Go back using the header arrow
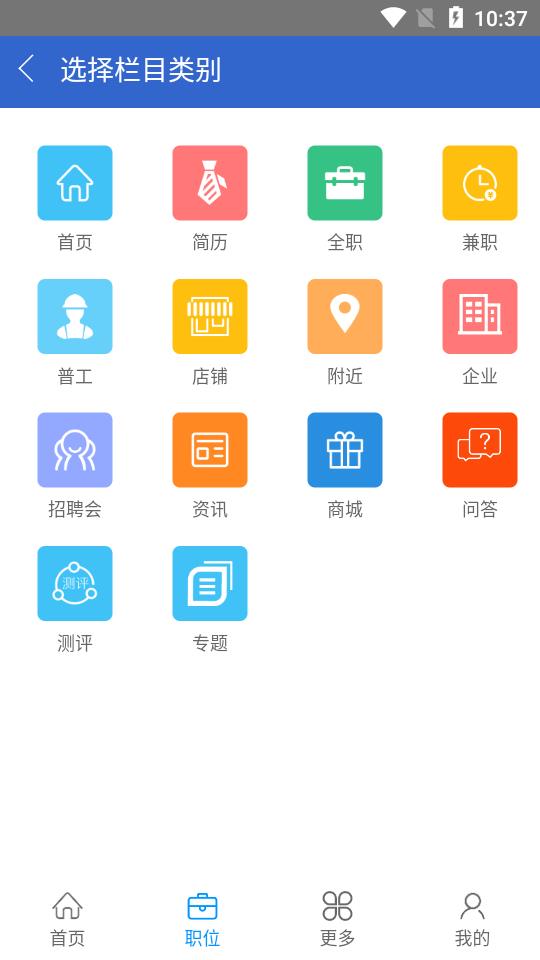The image size is (540, 960). pyautogui.click(x=26, y=69)
